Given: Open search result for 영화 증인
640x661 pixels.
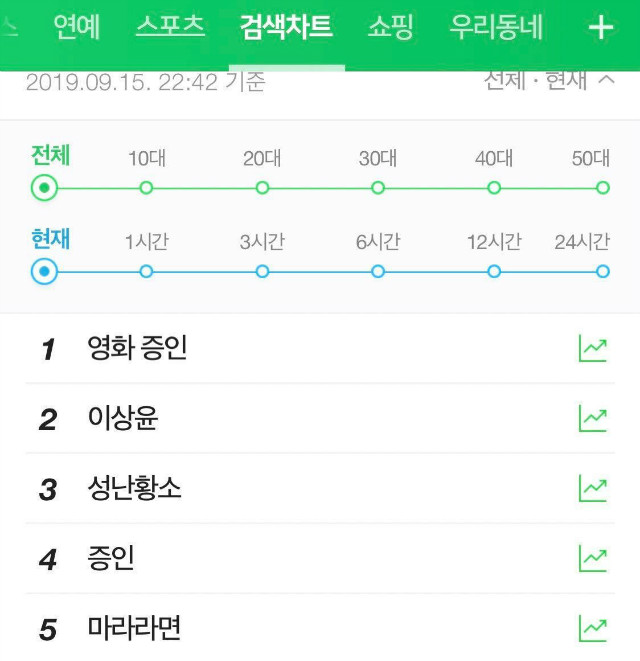Looking at the screenshot, I should (137, 348).
